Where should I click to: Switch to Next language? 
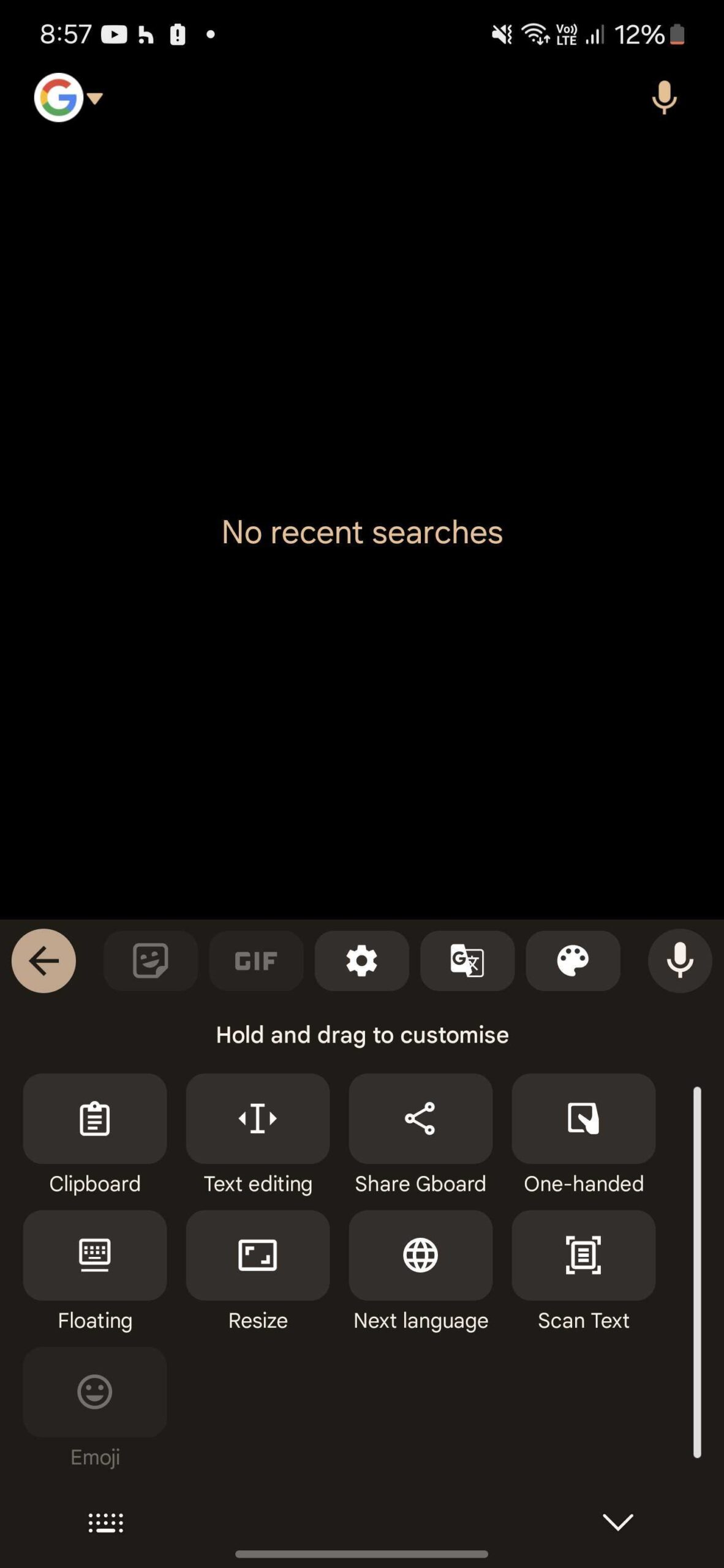[x=420, y=1254]
